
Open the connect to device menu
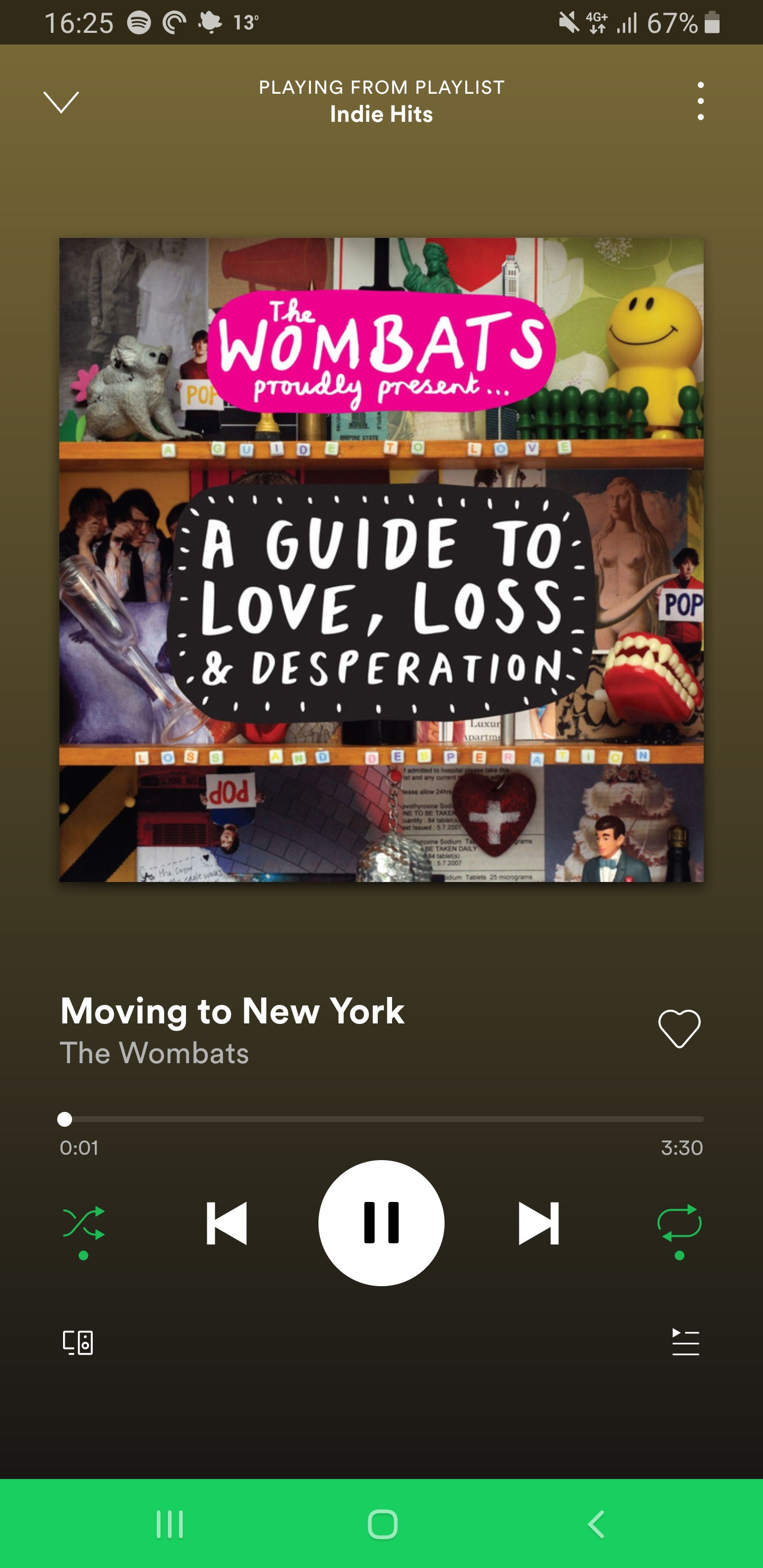[78, 1342]
